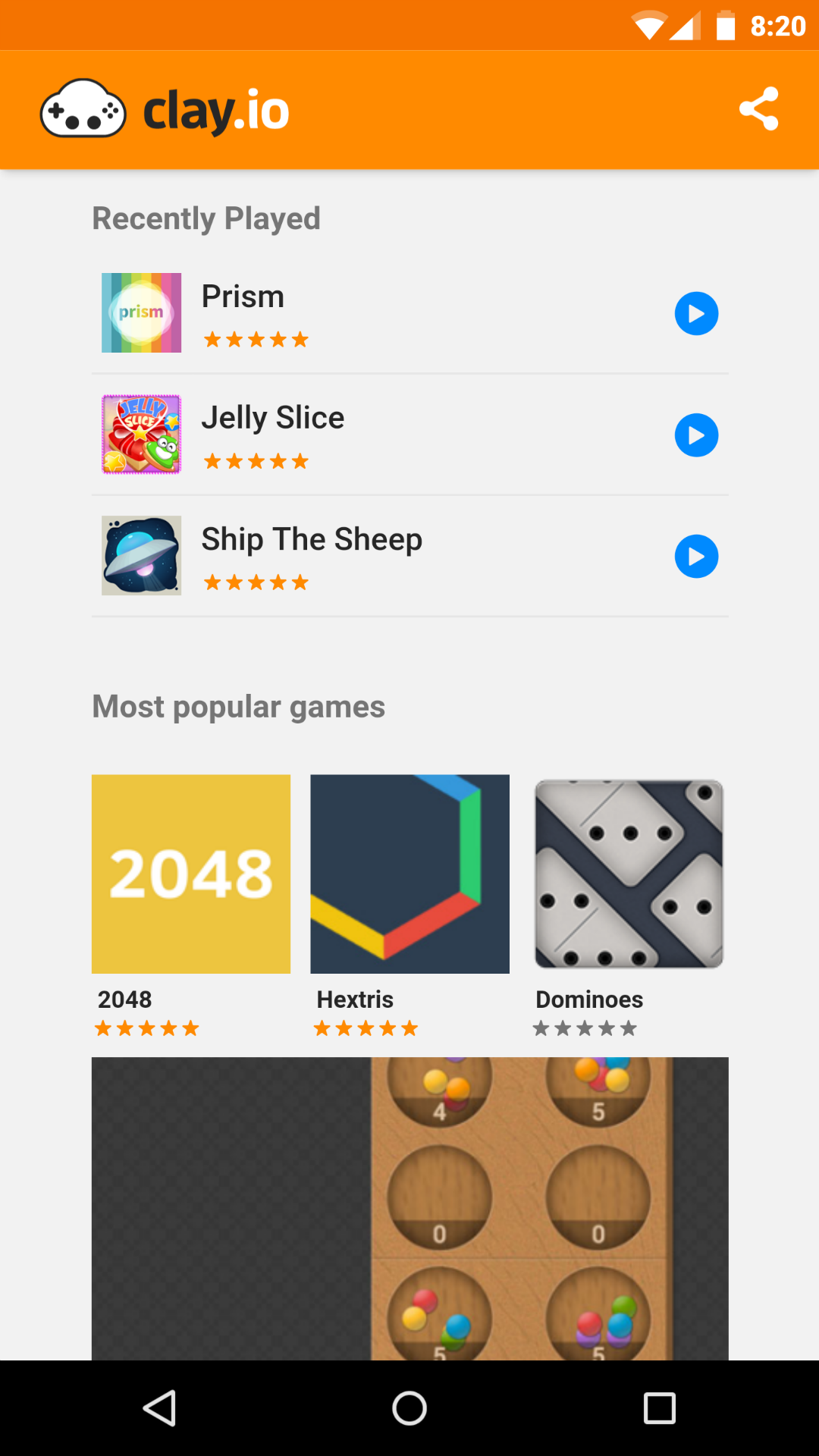The height and width of the screenshot is (1456, 819).
Task: Select the Hextris game thumbnail
Action: point(409,874)
